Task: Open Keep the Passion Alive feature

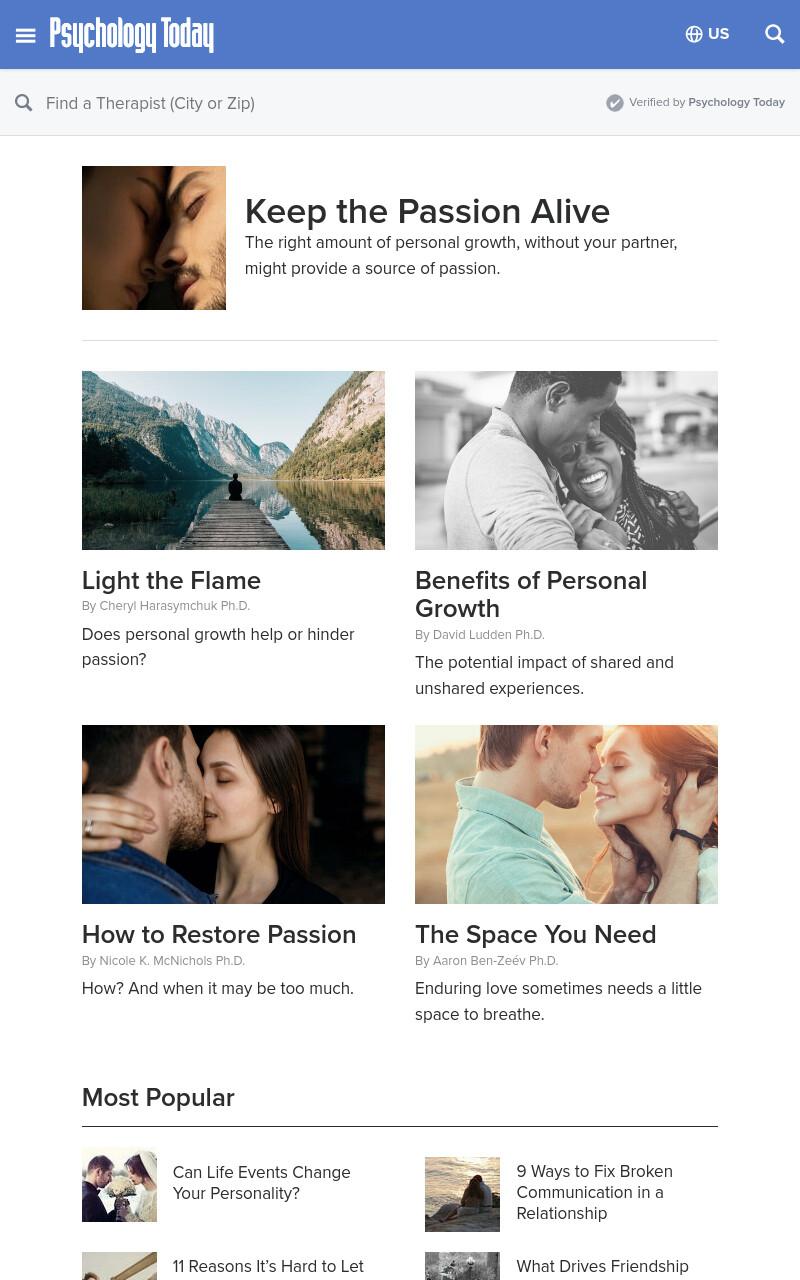Action: 427,211
